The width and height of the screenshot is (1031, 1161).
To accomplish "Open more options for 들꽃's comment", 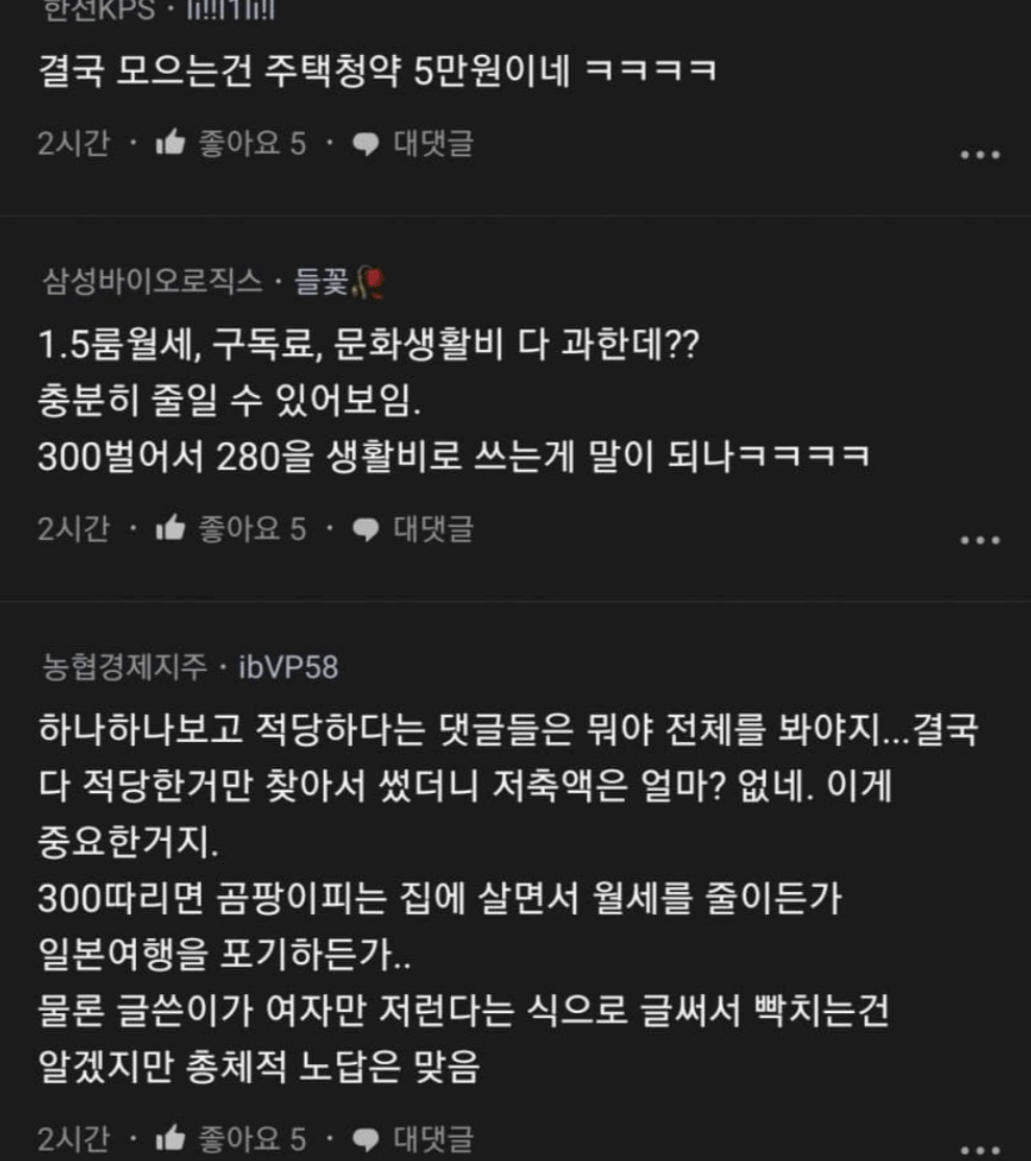I will 979,540.
